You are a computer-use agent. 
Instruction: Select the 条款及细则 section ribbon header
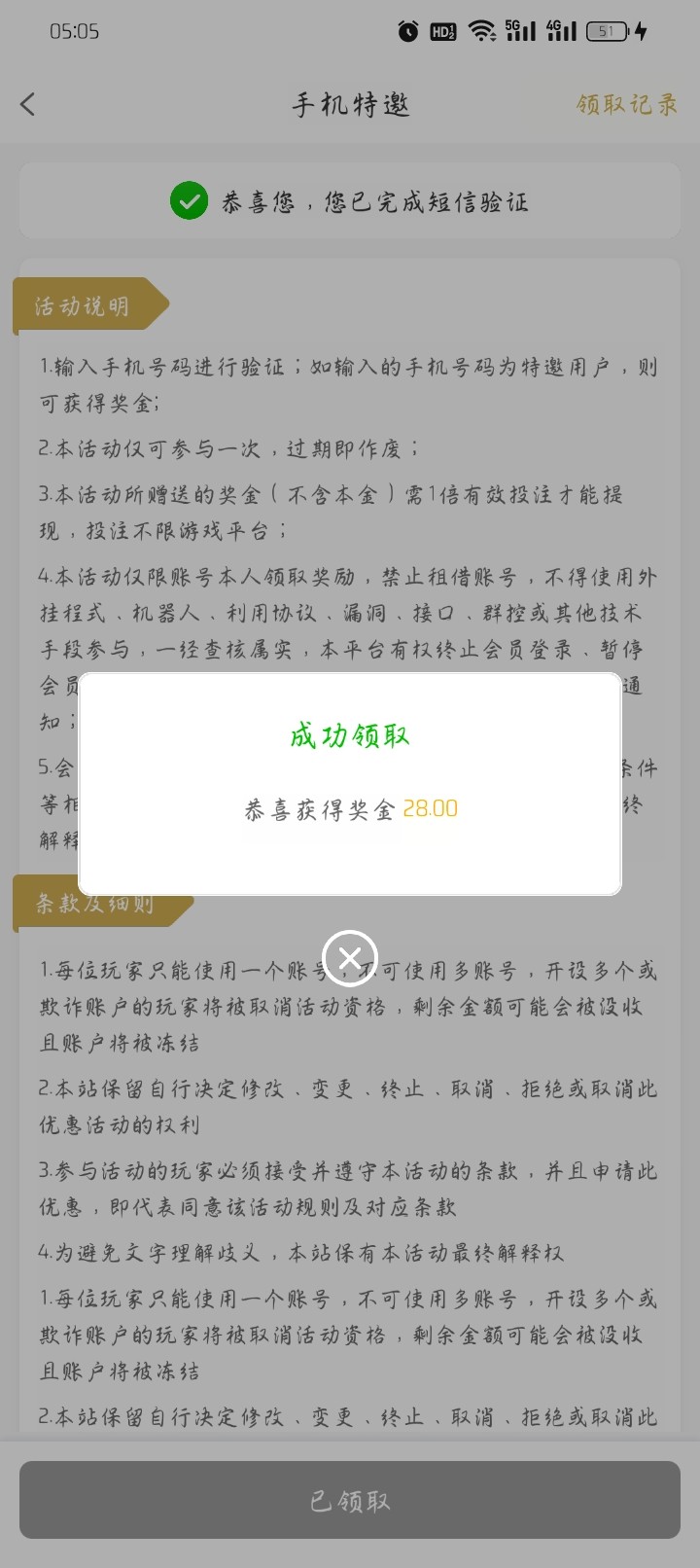tap(93, 903)
